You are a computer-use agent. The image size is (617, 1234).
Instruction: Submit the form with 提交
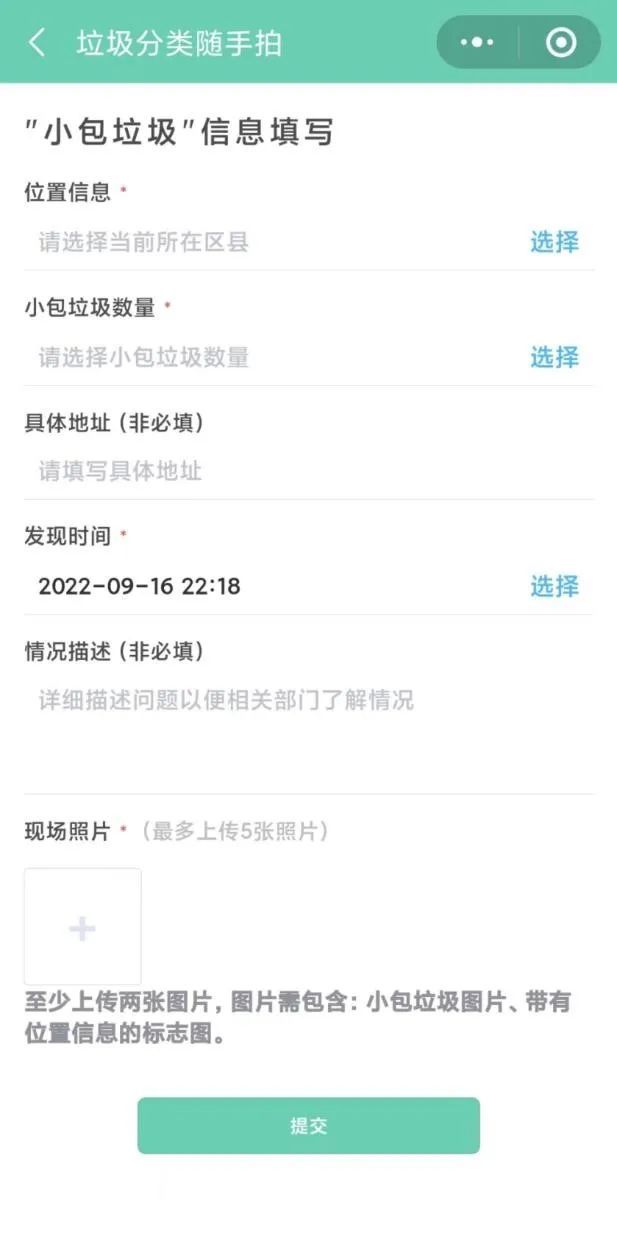[308, 1125]
